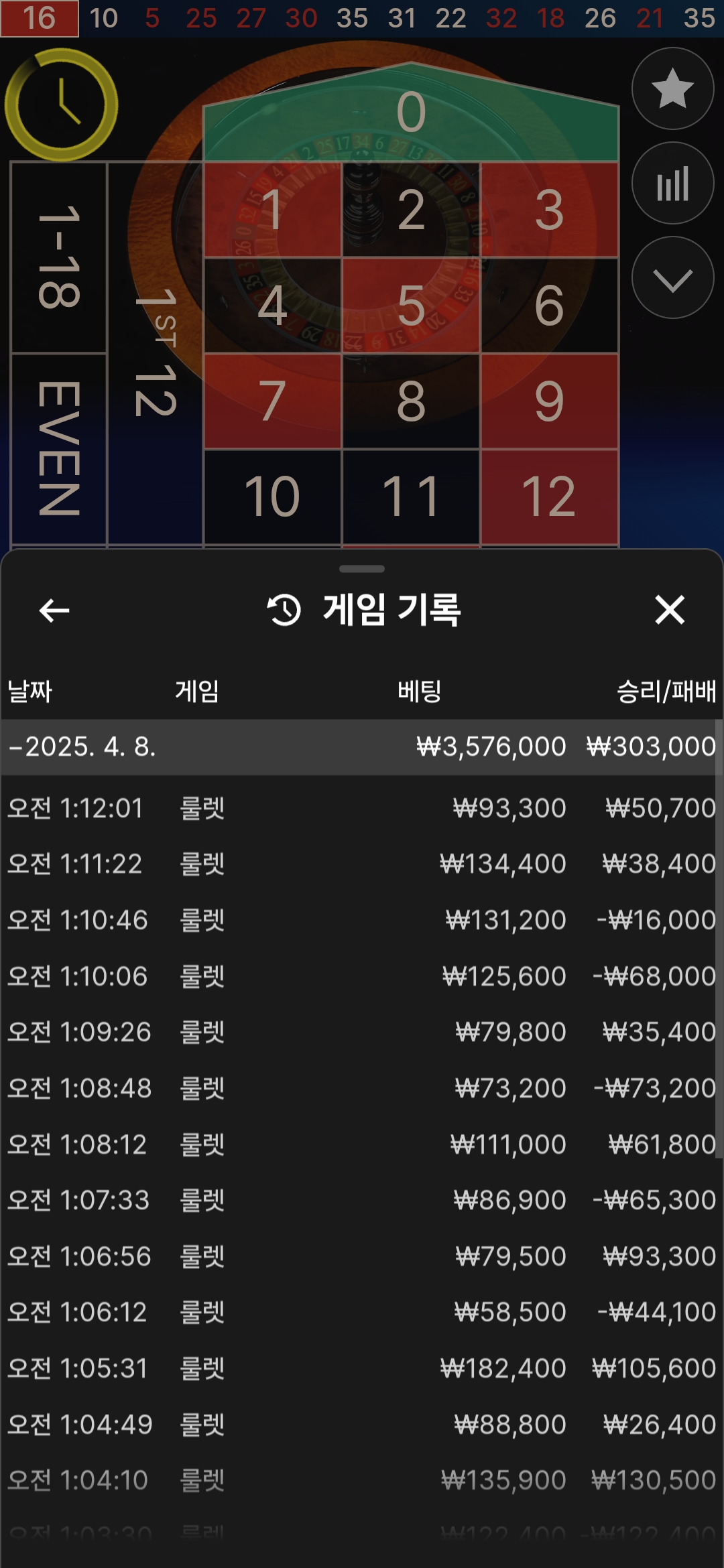
Task: Tap the downward chevron button
Action: pyautogui.click(x=672, y=278)
